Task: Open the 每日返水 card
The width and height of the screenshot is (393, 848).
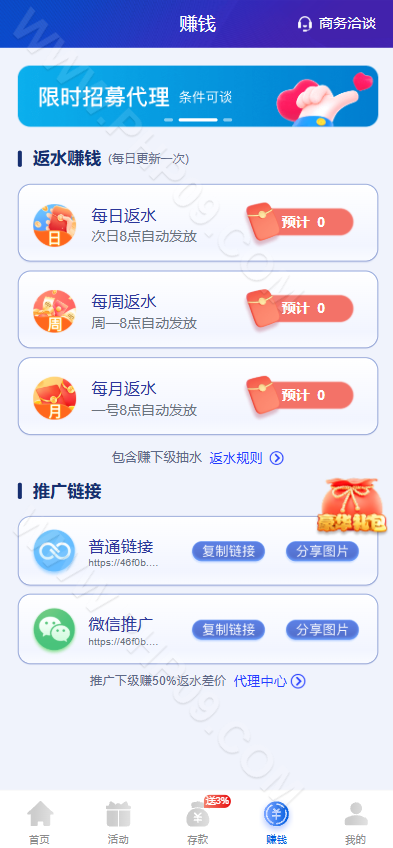Action: (x=198, y=223)
